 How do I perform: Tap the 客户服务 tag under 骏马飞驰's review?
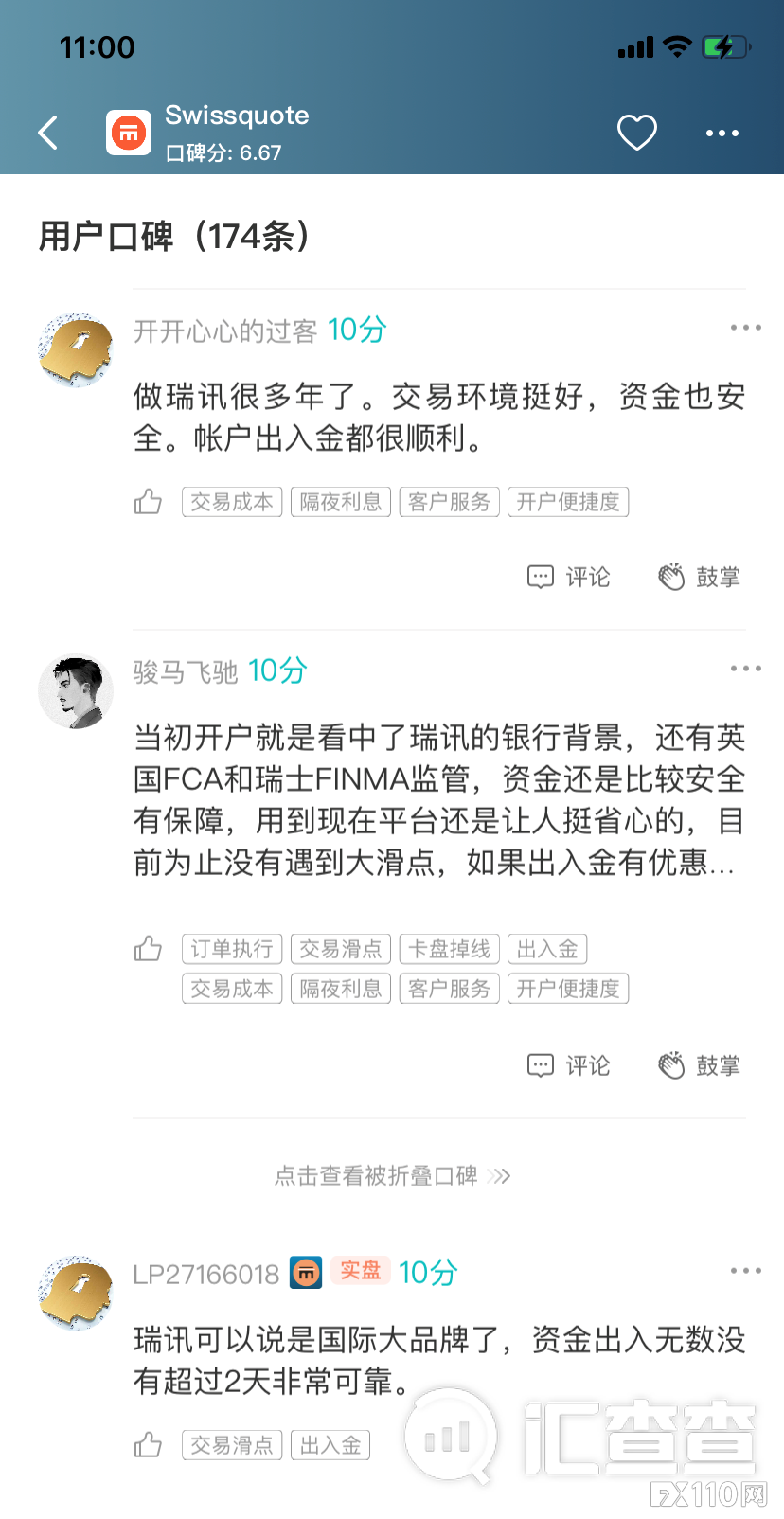pyautogui.click(x=449, y=988)
